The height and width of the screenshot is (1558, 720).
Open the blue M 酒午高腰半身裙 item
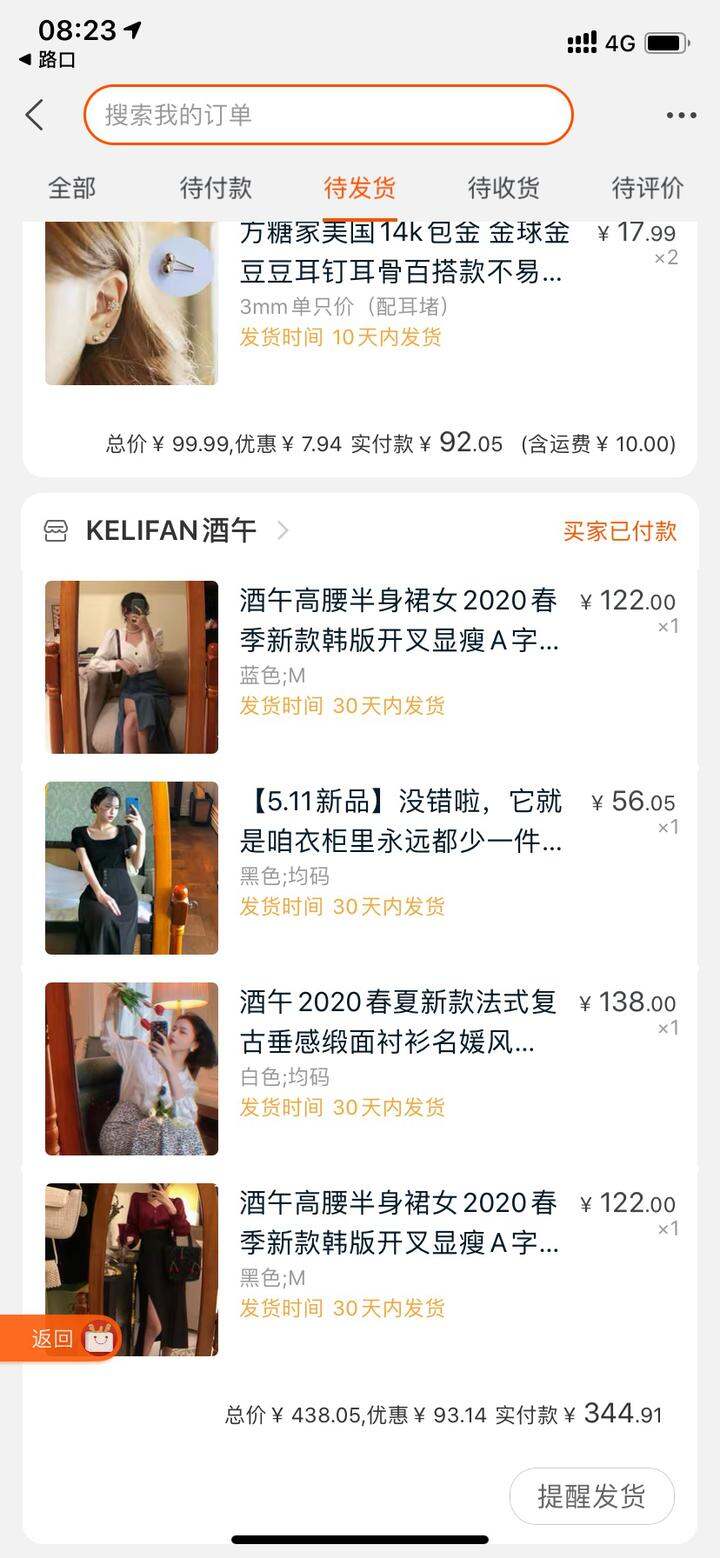pyautogui.click(x=360, y=667)
